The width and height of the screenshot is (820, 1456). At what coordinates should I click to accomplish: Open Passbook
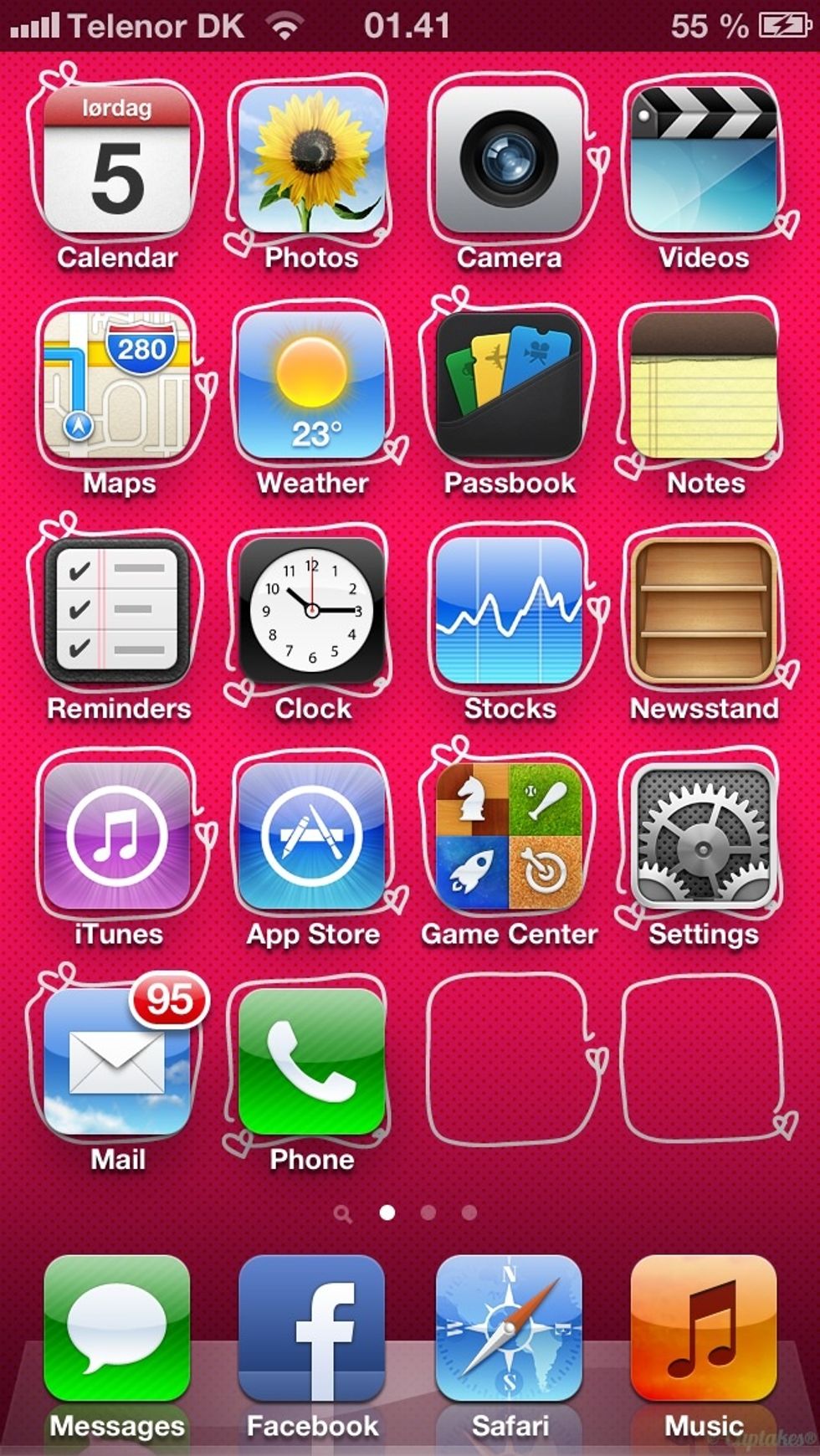(508, 385)
